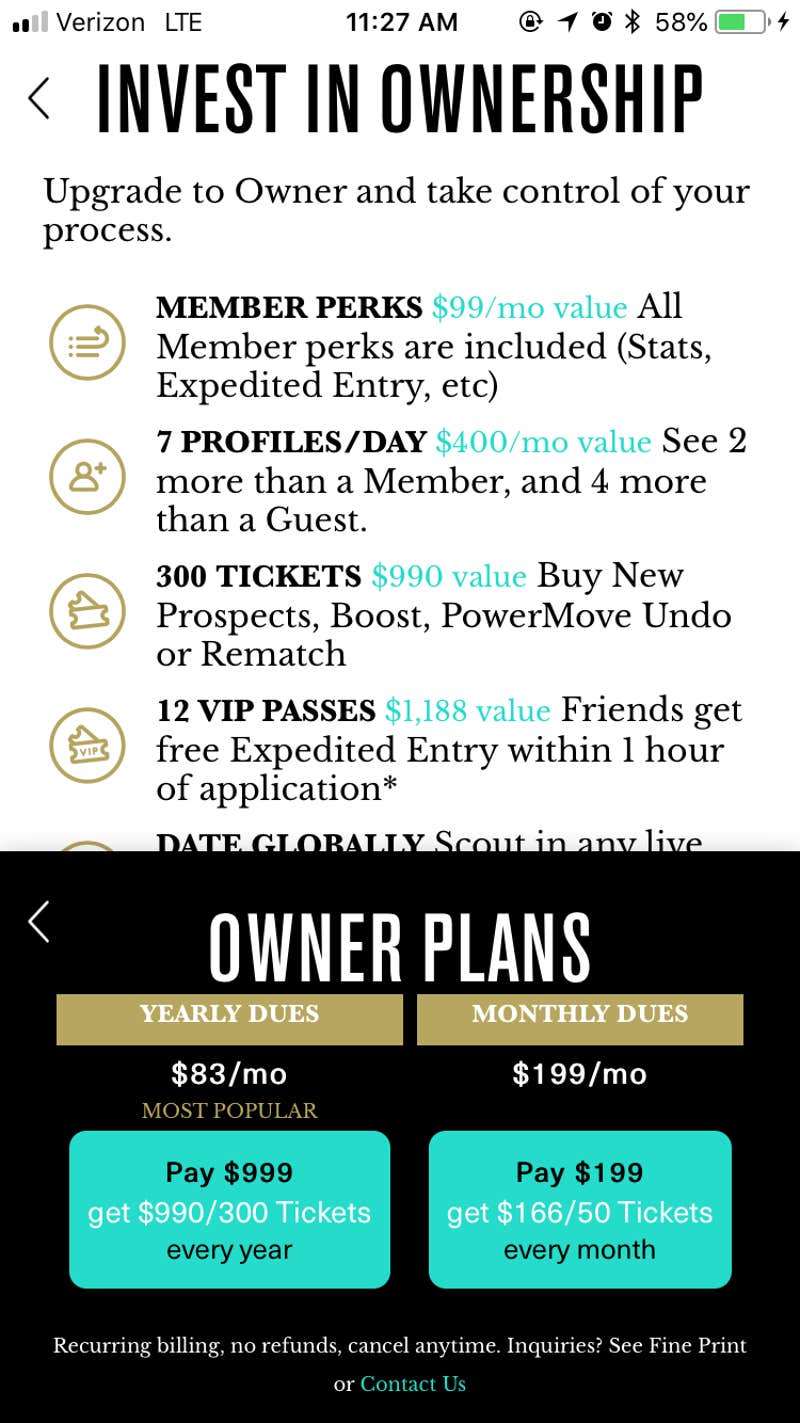Open the Contact Us link
Viewport: 800px width, 1423px height.
pyautogui.click(x=413, y=1383)
